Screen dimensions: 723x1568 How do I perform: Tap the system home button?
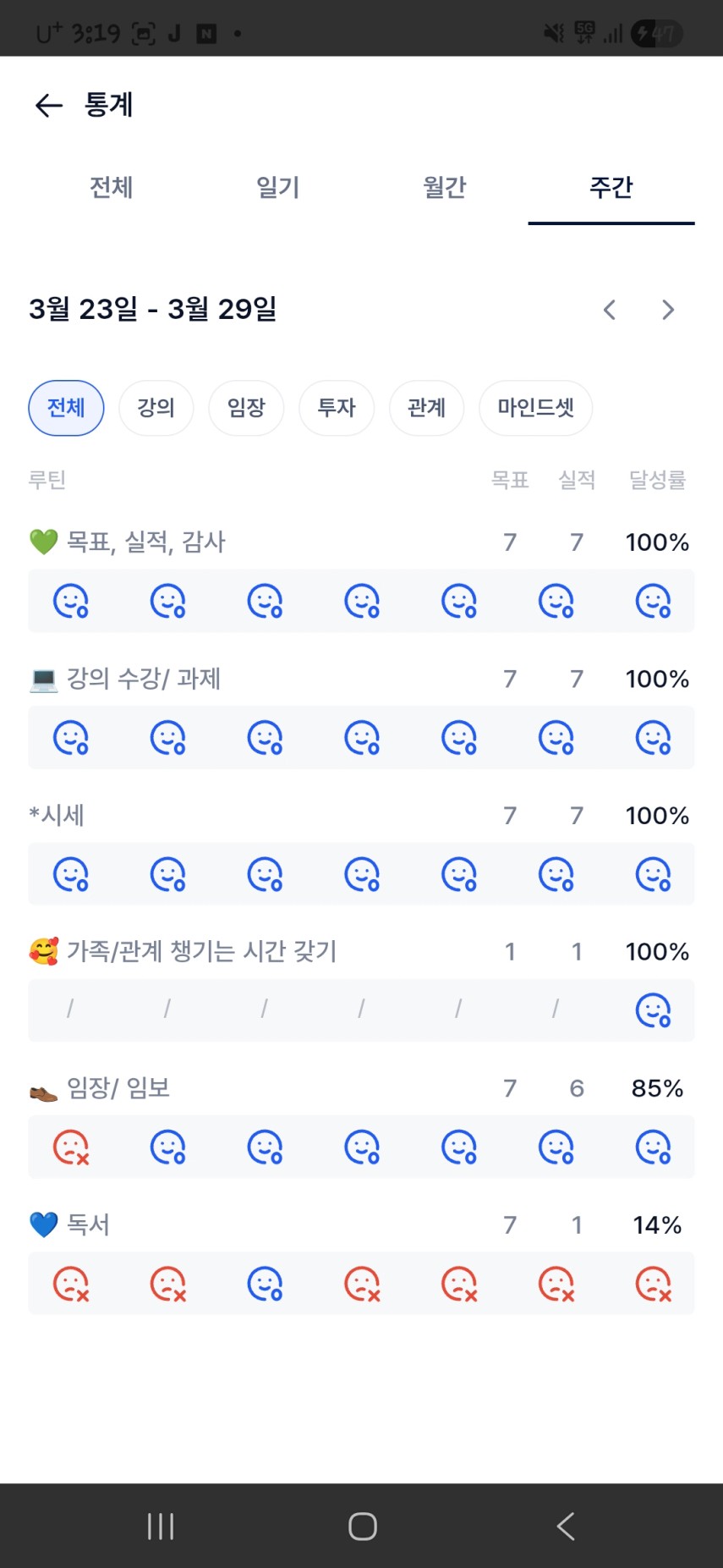[x=362, y=1526]
